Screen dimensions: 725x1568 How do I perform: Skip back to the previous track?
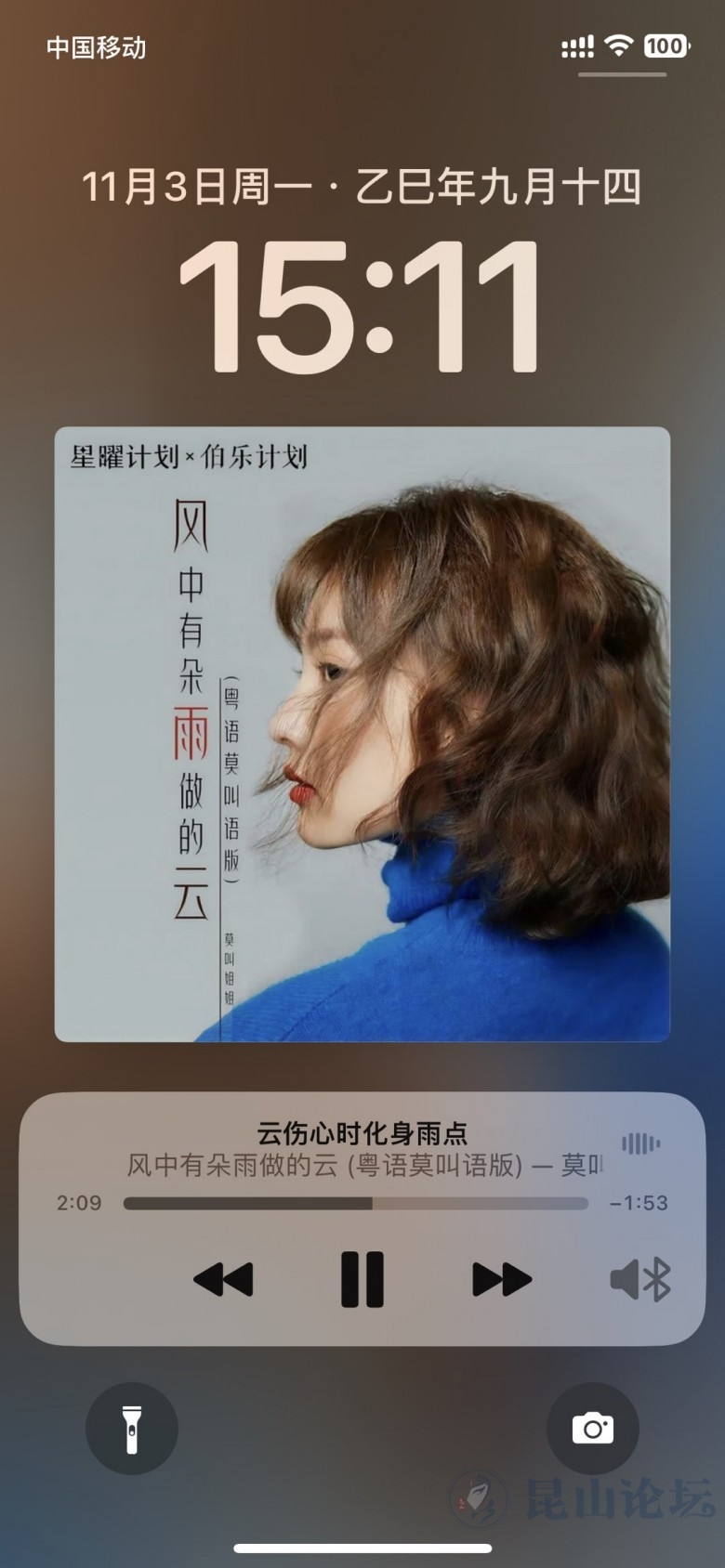[223, 1279]
